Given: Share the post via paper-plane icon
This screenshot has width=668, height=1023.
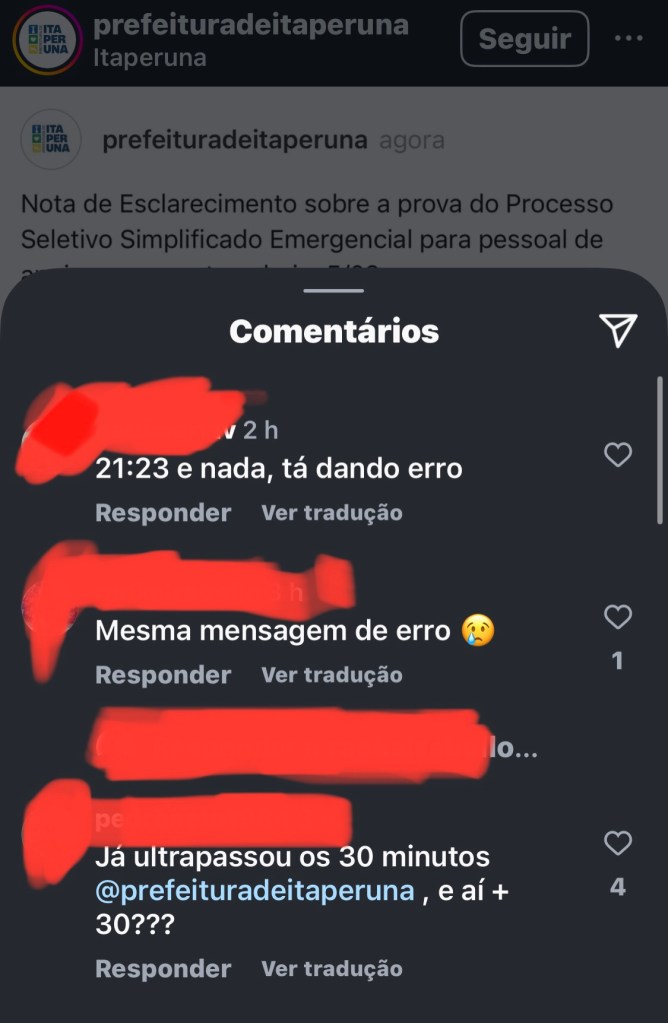Looking at the screenshot, I should [x=618, y=329].
